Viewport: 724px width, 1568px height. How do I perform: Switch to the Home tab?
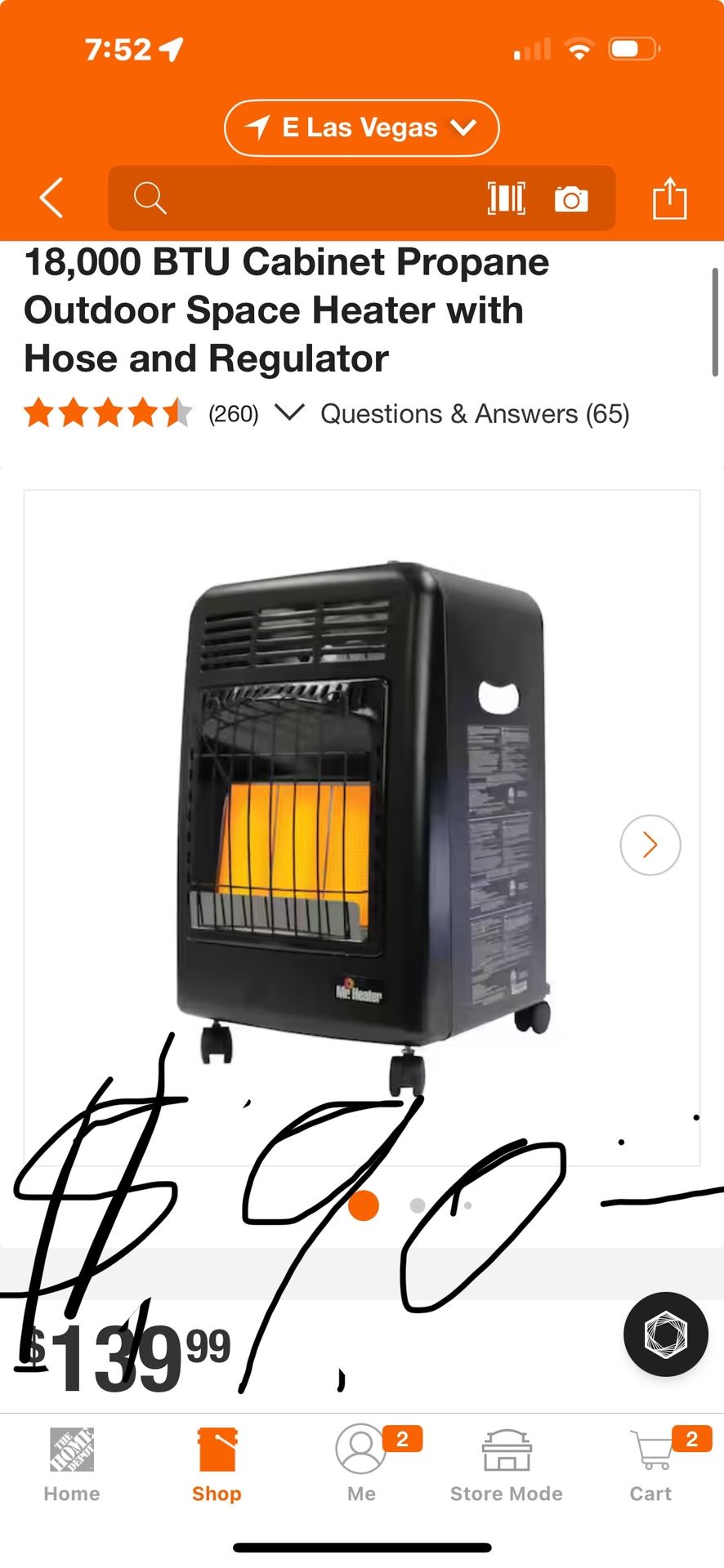click(x=72, y=1465)
